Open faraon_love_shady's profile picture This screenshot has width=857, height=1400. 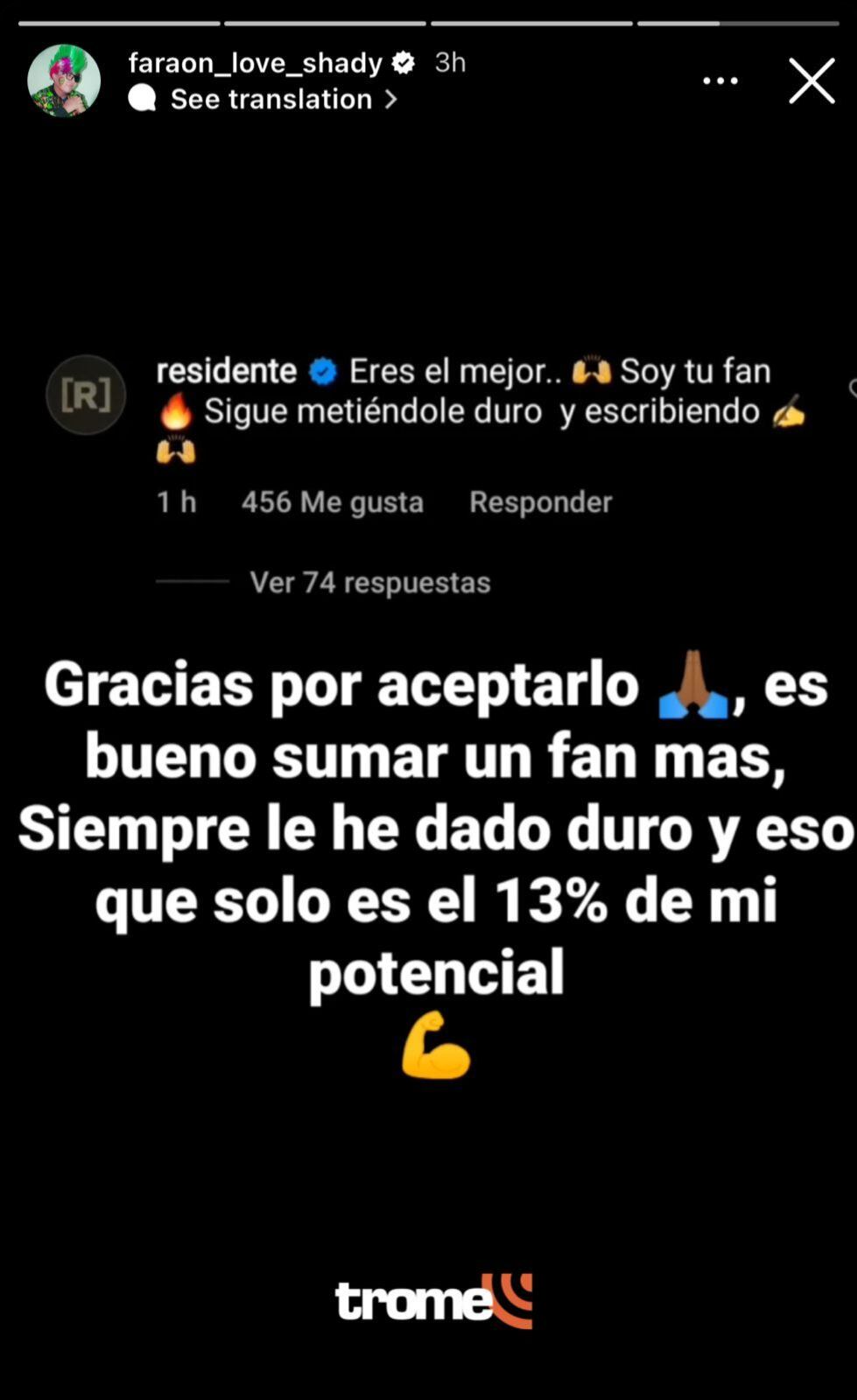[64, 81]
